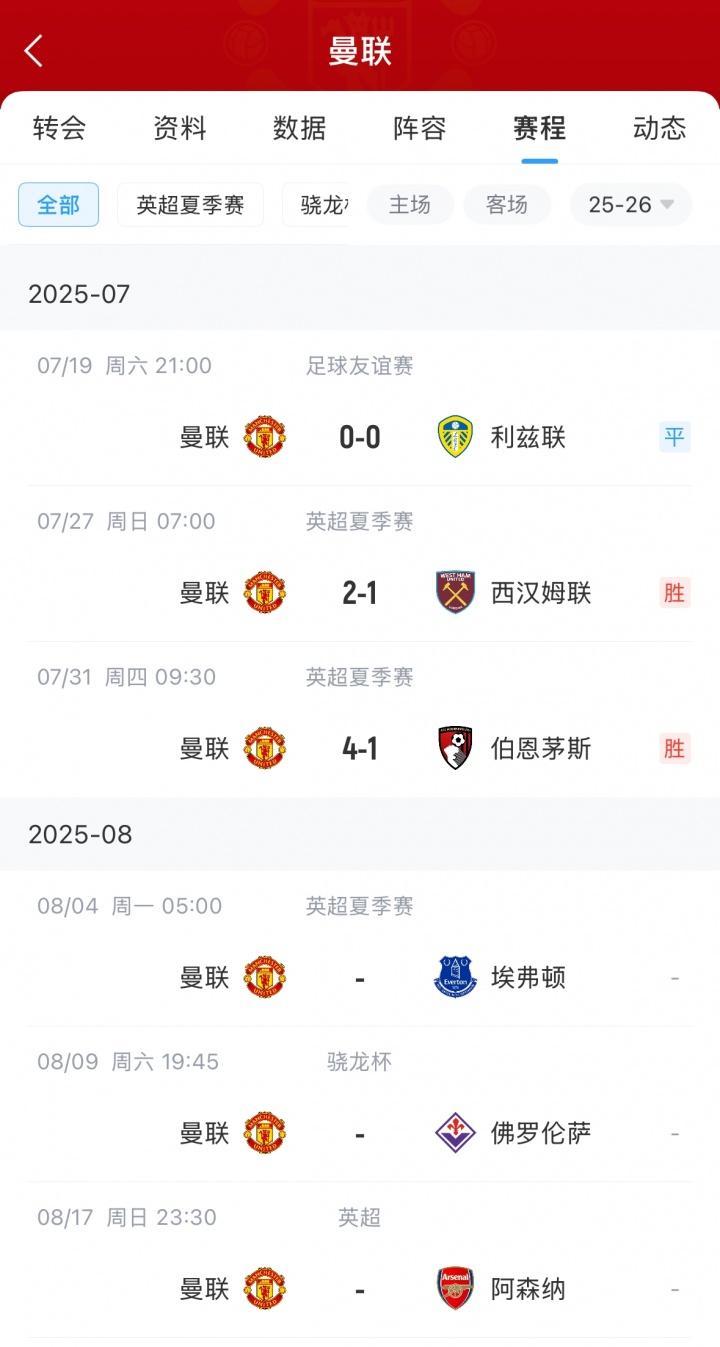This screenshot has height=1347, width=720.
Task: Open the 曼联 vs 佛罗伦萨 fixture
Action: click(360, 1104)
